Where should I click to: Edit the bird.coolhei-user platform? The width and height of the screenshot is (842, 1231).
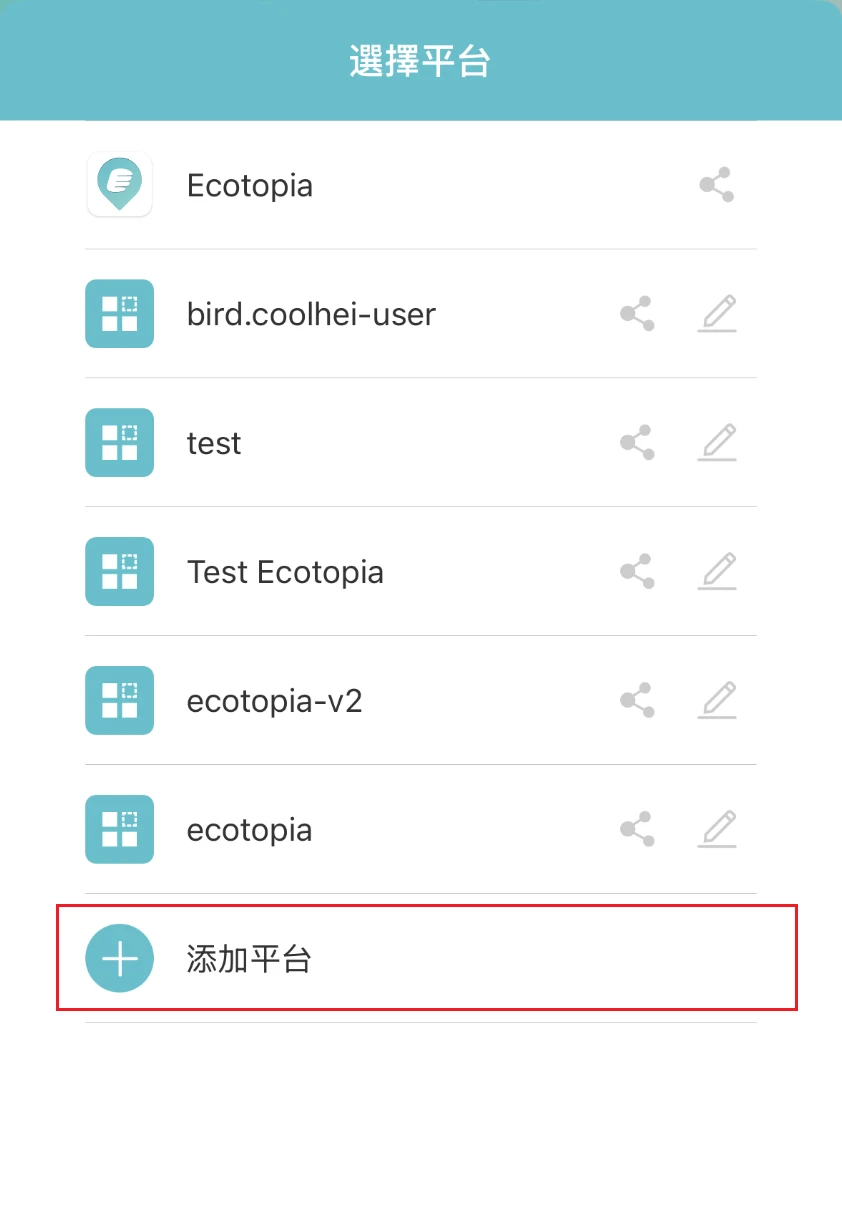point(717,314)
